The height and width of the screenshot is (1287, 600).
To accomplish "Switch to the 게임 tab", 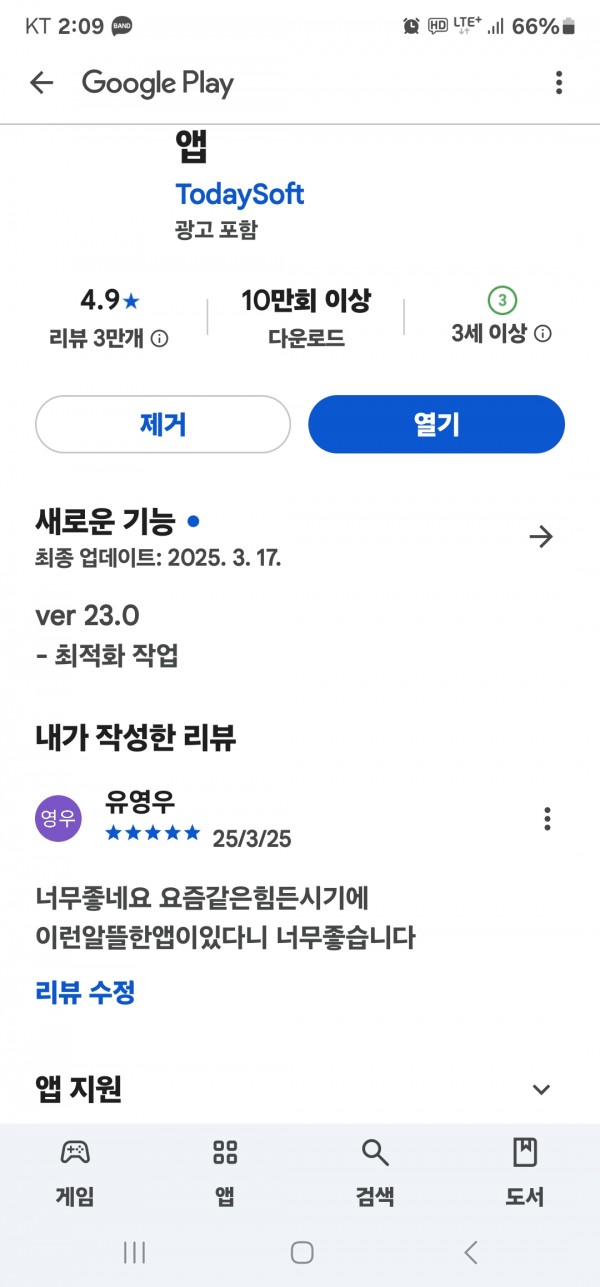I will click(x=75, y=1170).
